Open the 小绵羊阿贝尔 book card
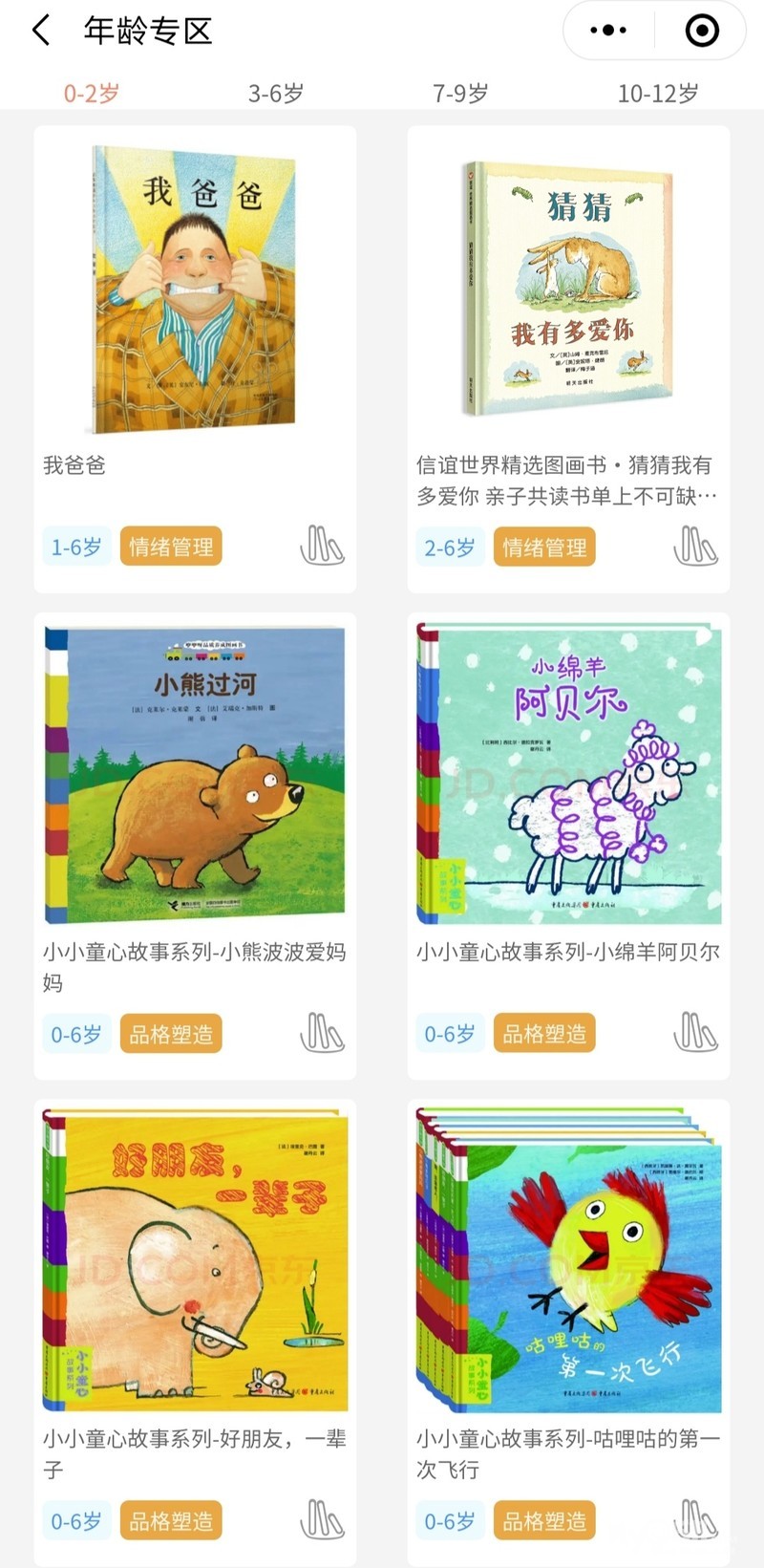This screenshot has width=764, height=1568. (x=568, y=776)
